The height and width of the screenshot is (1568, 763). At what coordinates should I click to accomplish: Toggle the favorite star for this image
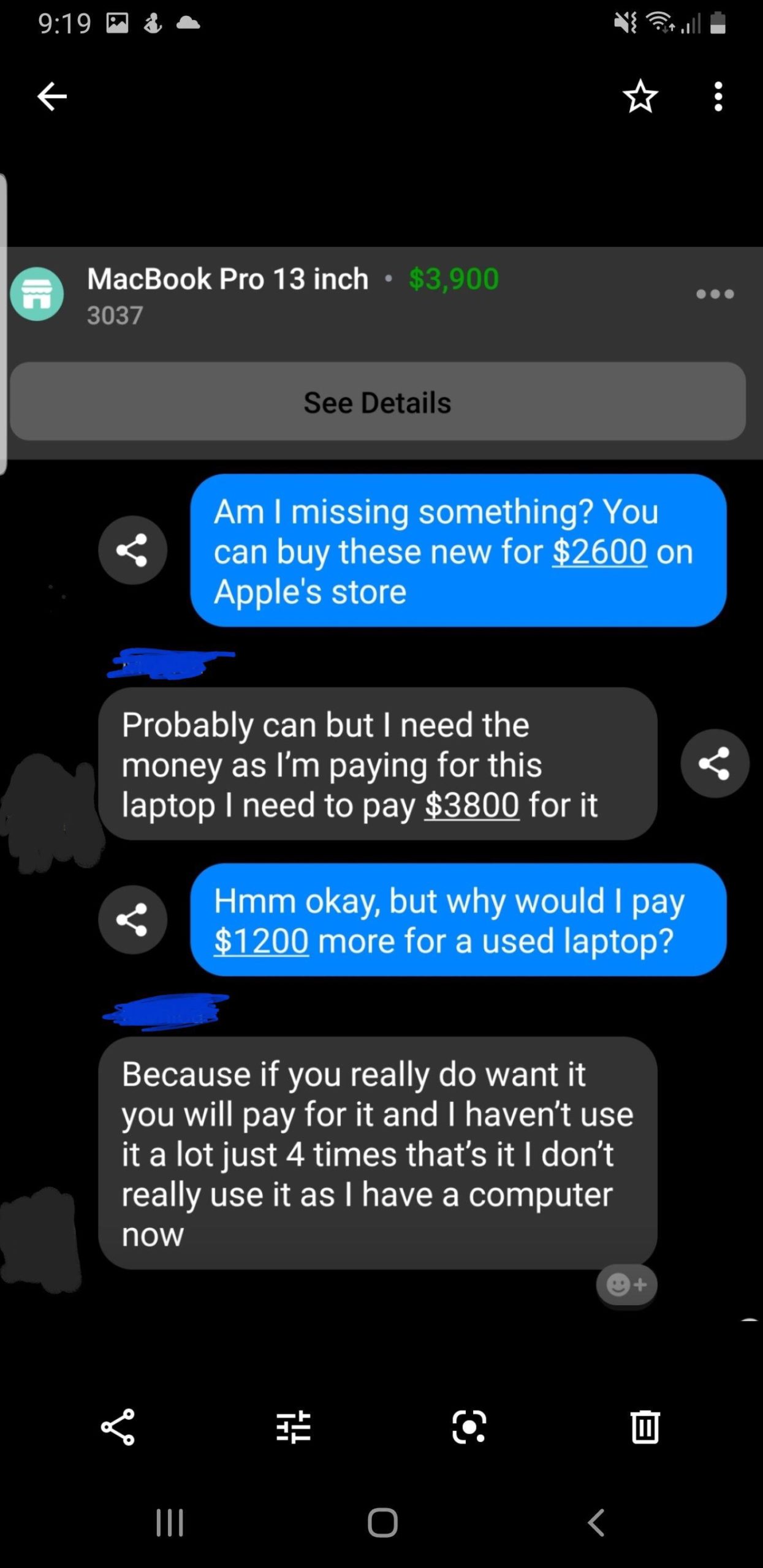pos(641,96)
